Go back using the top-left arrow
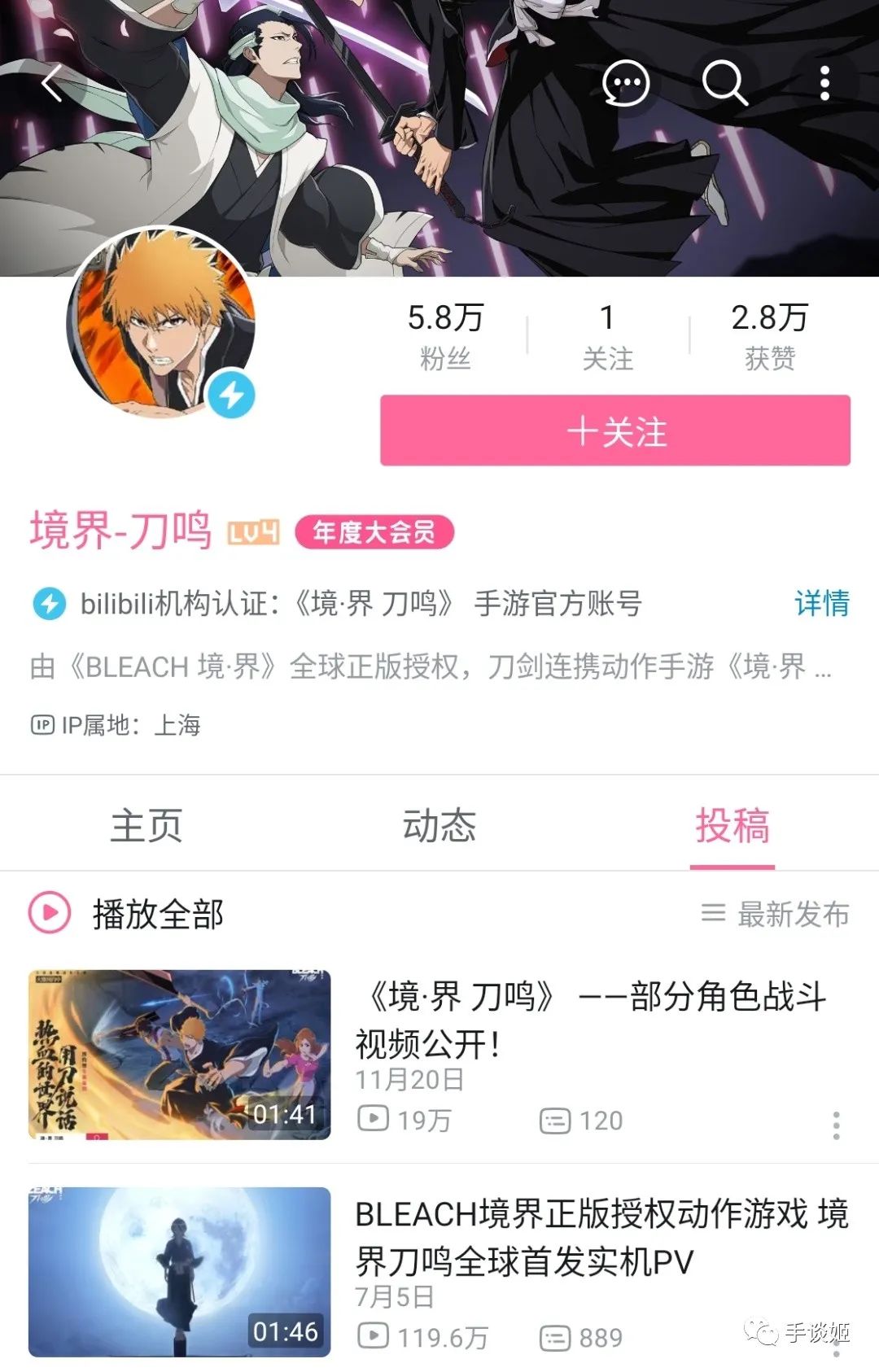The image size is (879, 1372). coord(52,83)
